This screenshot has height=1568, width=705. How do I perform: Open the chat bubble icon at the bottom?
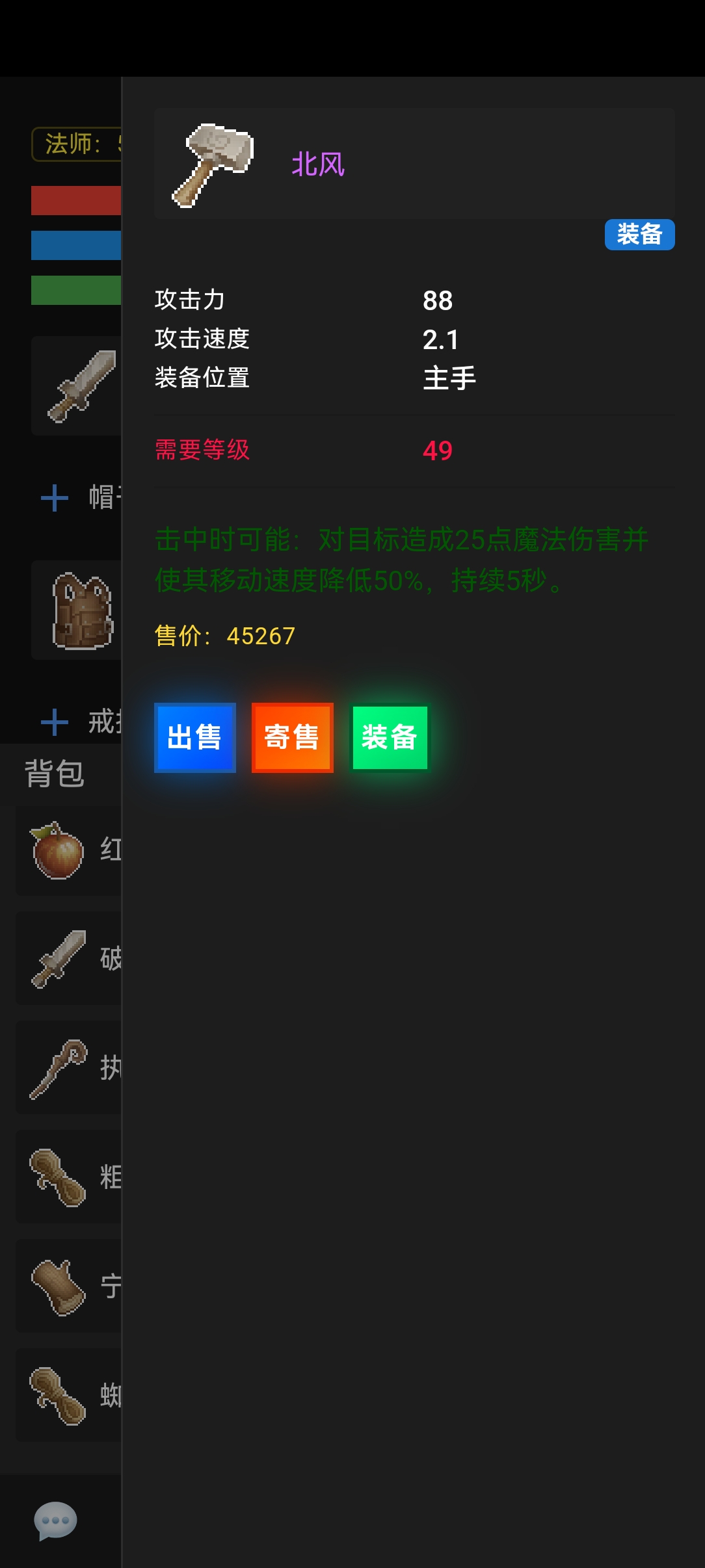coord(55,1520)
